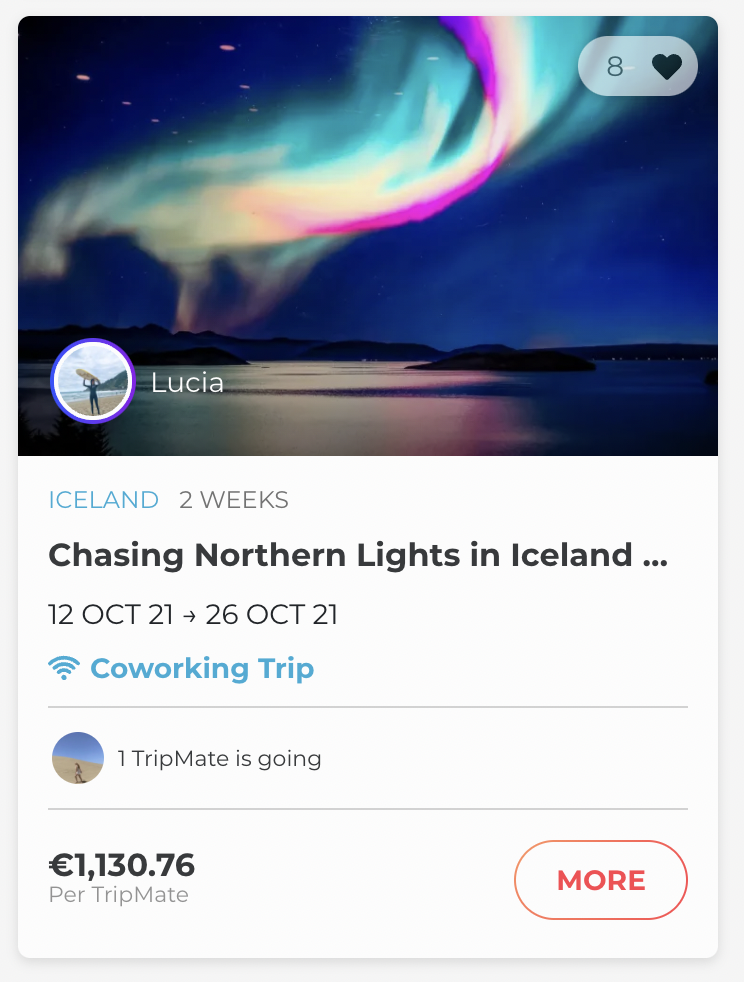The width and height of the screenshot is (744, 982).
Task: Open Lucia's profile avatar
Action: [x=92, y=381]
